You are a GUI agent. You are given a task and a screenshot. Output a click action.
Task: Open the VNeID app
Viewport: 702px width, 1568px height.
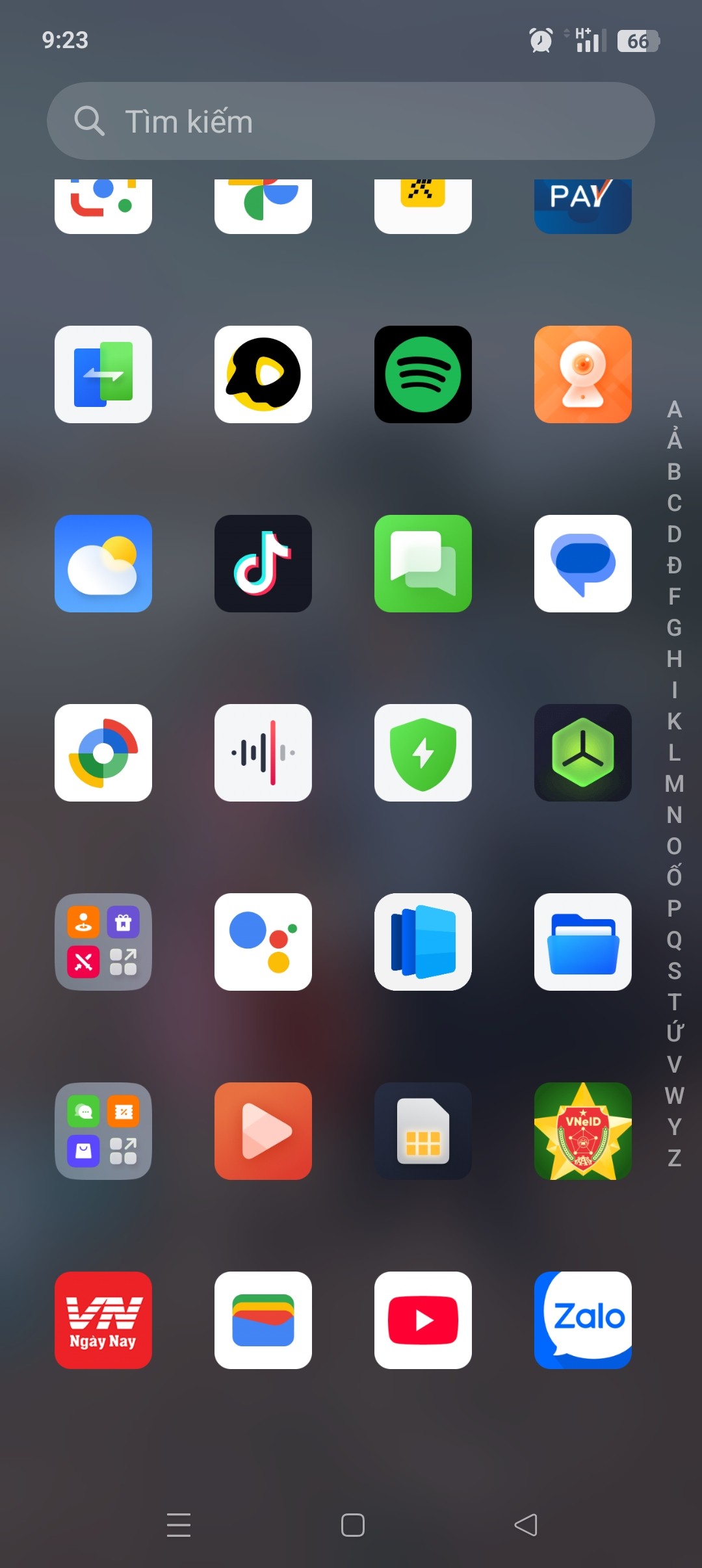point(583,1131)
